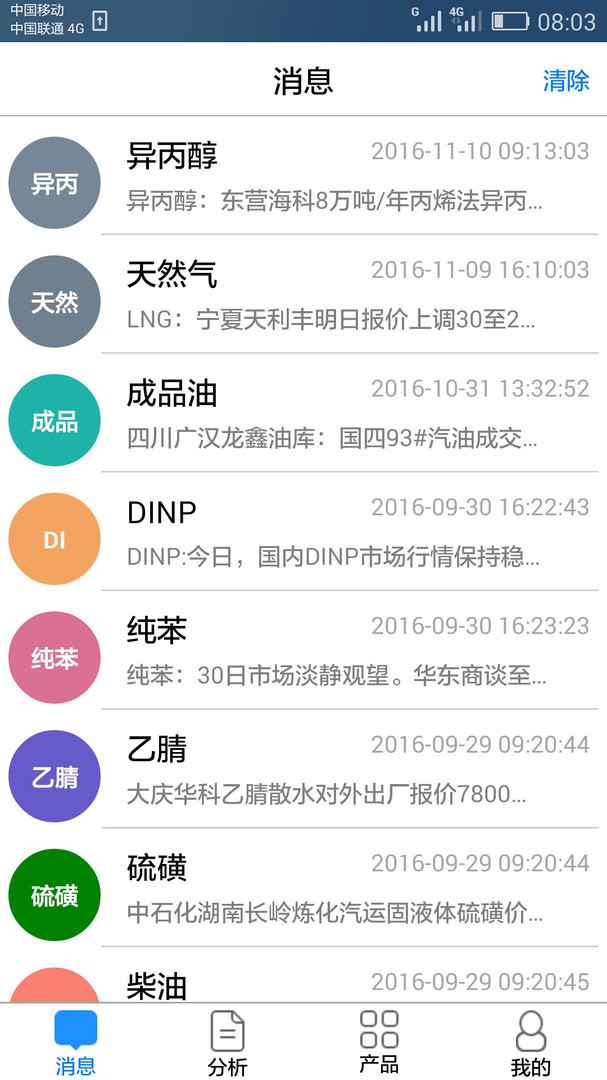This screenshot has width=607, height=1080.
Task: Tap the 清除 clear button
Action: coord(566,81)
